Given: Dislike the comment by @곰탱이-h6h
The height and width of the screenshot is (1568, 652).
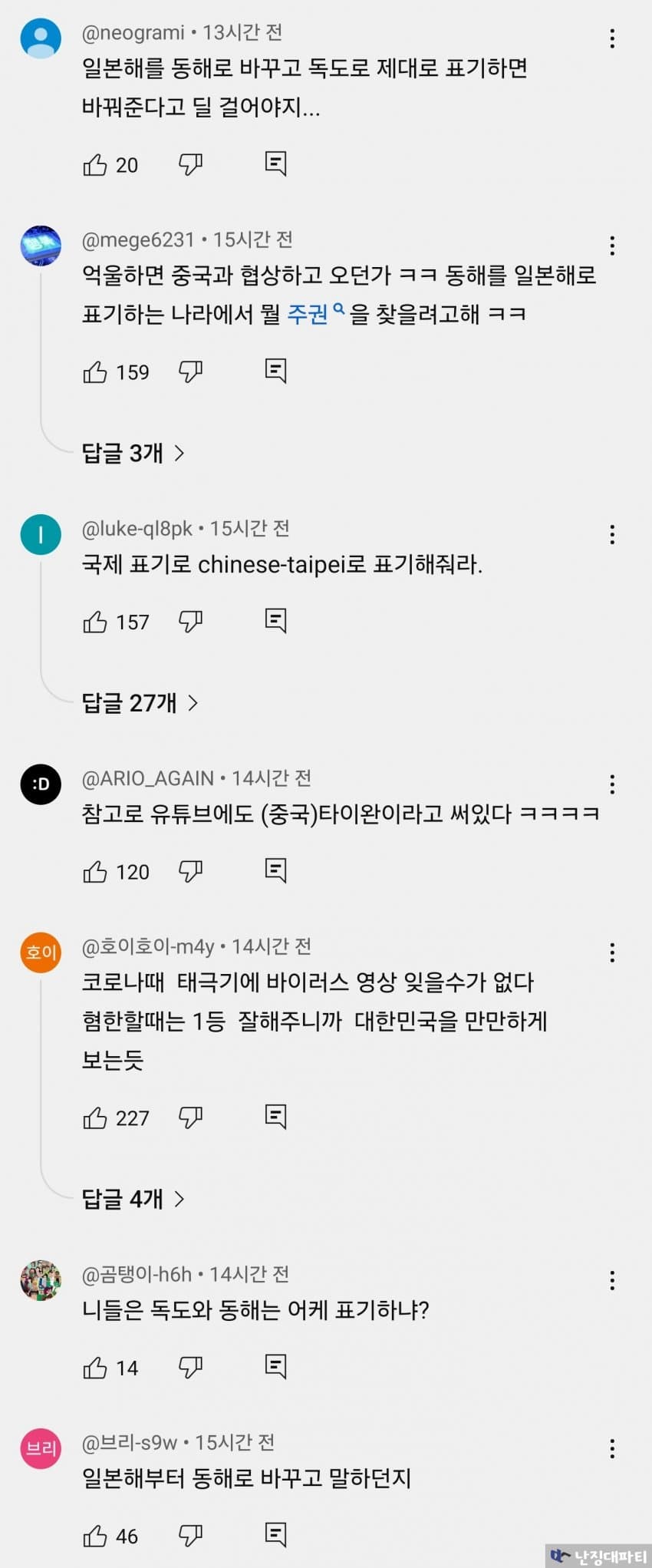Looking at the screenshot, I should point(190,1366).
